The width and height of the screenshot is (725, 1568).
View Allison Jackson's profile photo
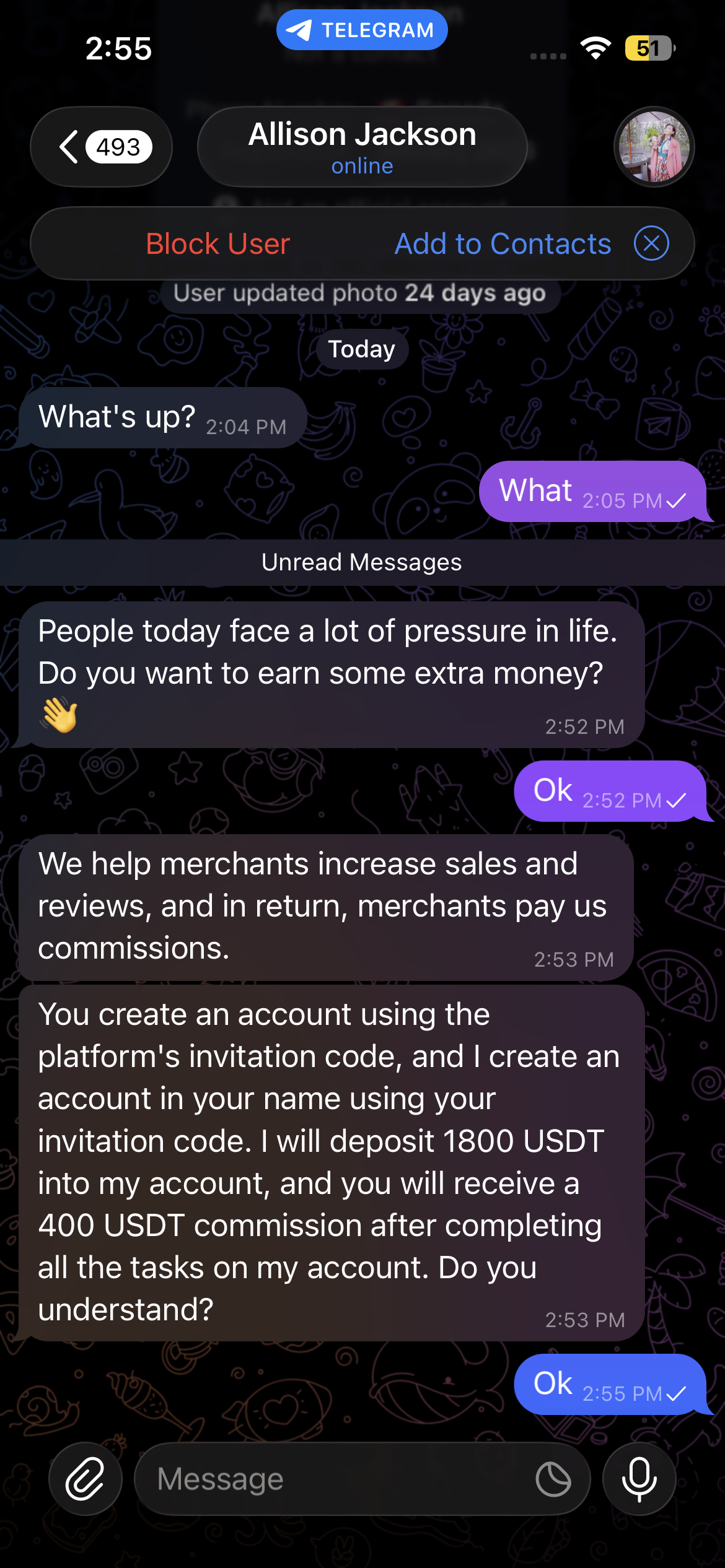[654, 147]
